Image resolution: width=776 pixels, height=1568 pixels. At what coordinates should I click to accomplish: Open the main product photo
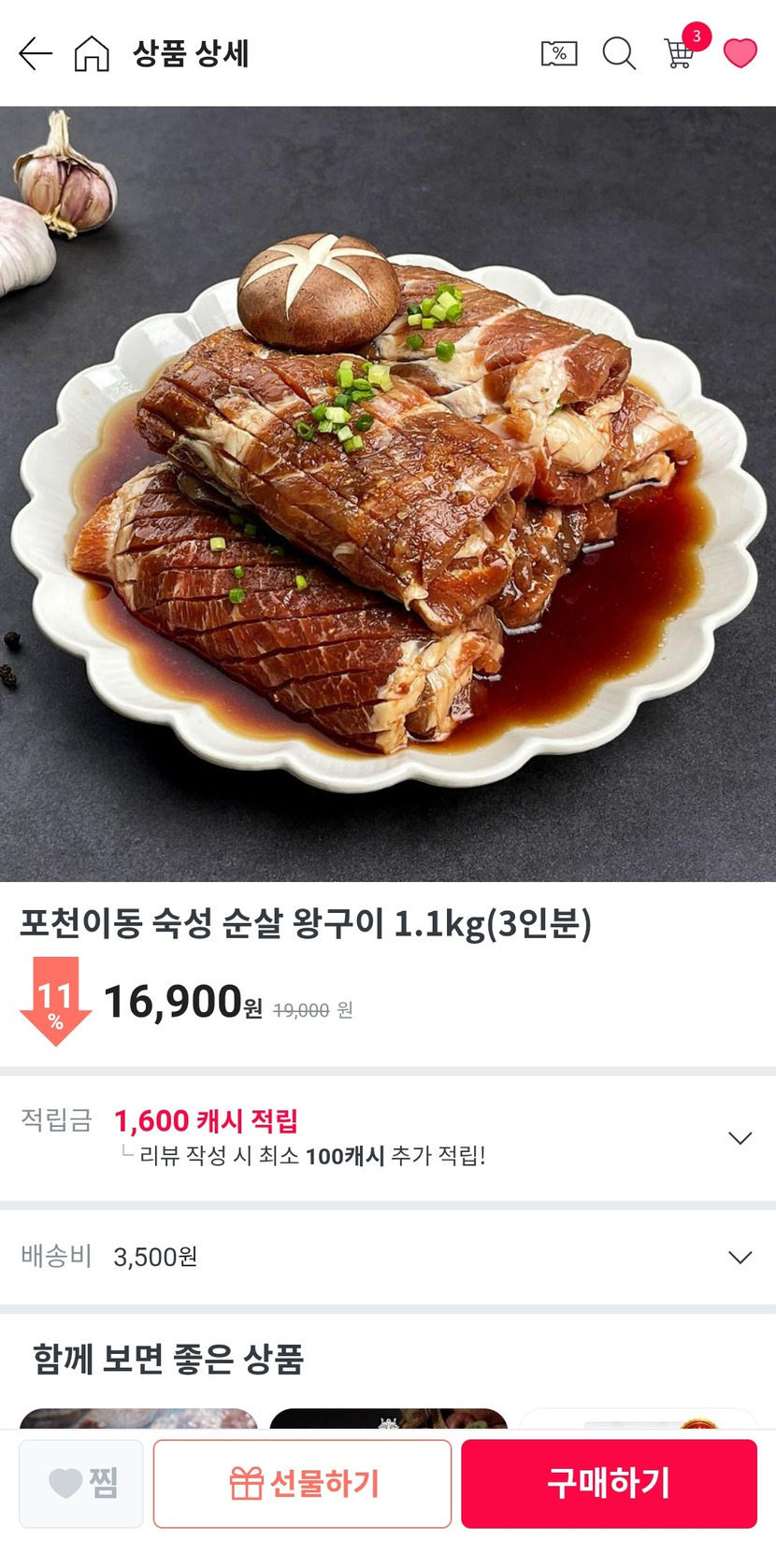coord(388,493)
